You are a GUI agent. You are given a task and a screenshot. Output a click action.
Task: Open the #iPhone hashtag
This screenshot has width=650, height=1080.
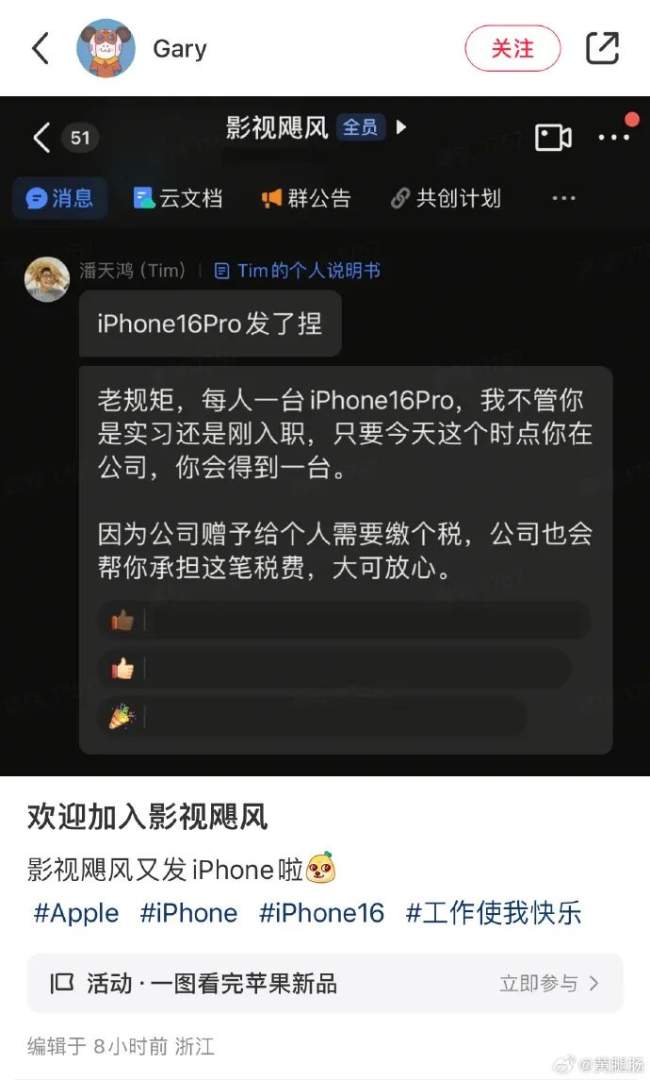tap(189, 913)
